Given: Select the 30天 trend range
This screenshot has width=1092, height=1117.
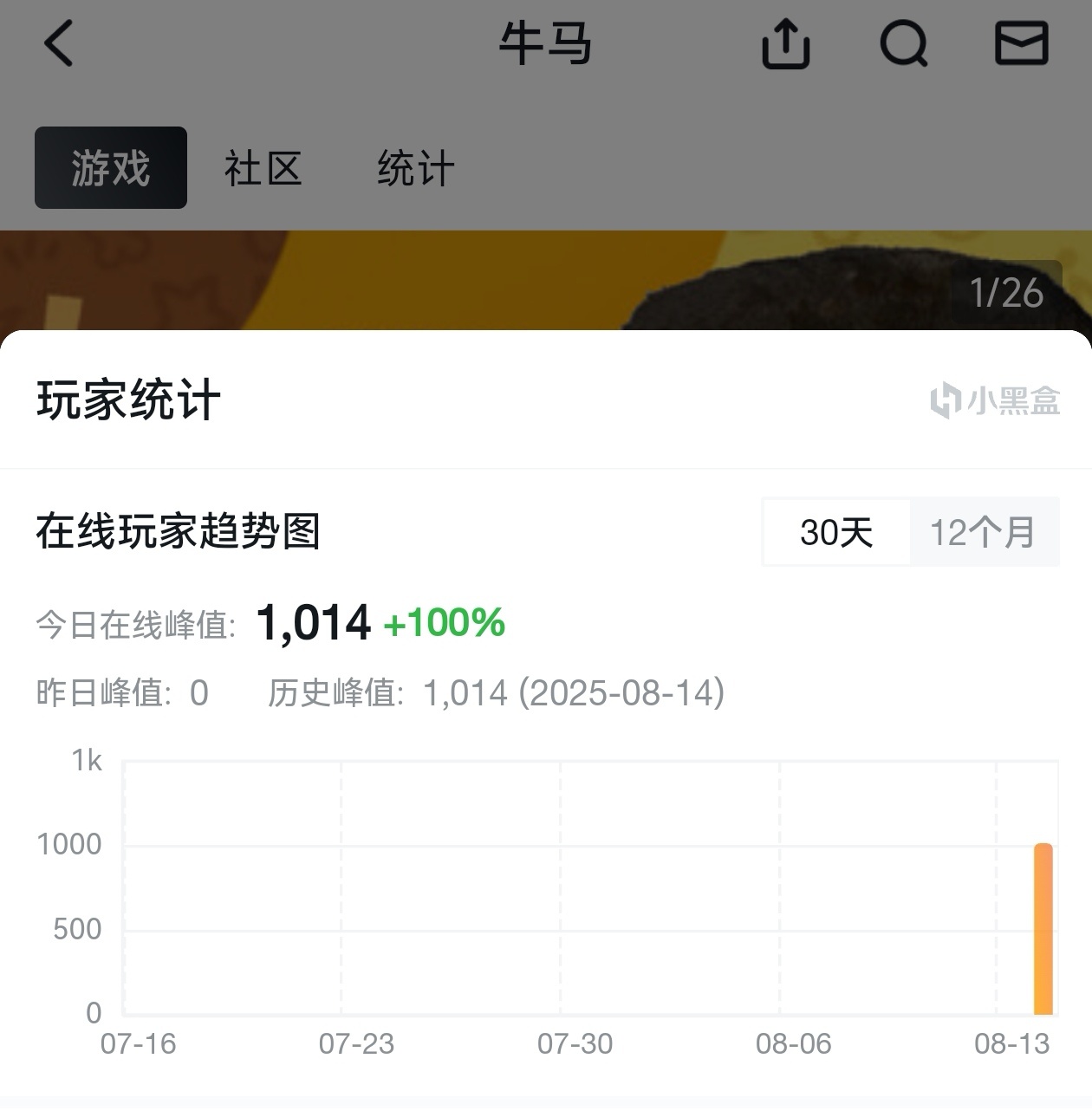Looking at the screenshot, I should (x=835, y=532).
